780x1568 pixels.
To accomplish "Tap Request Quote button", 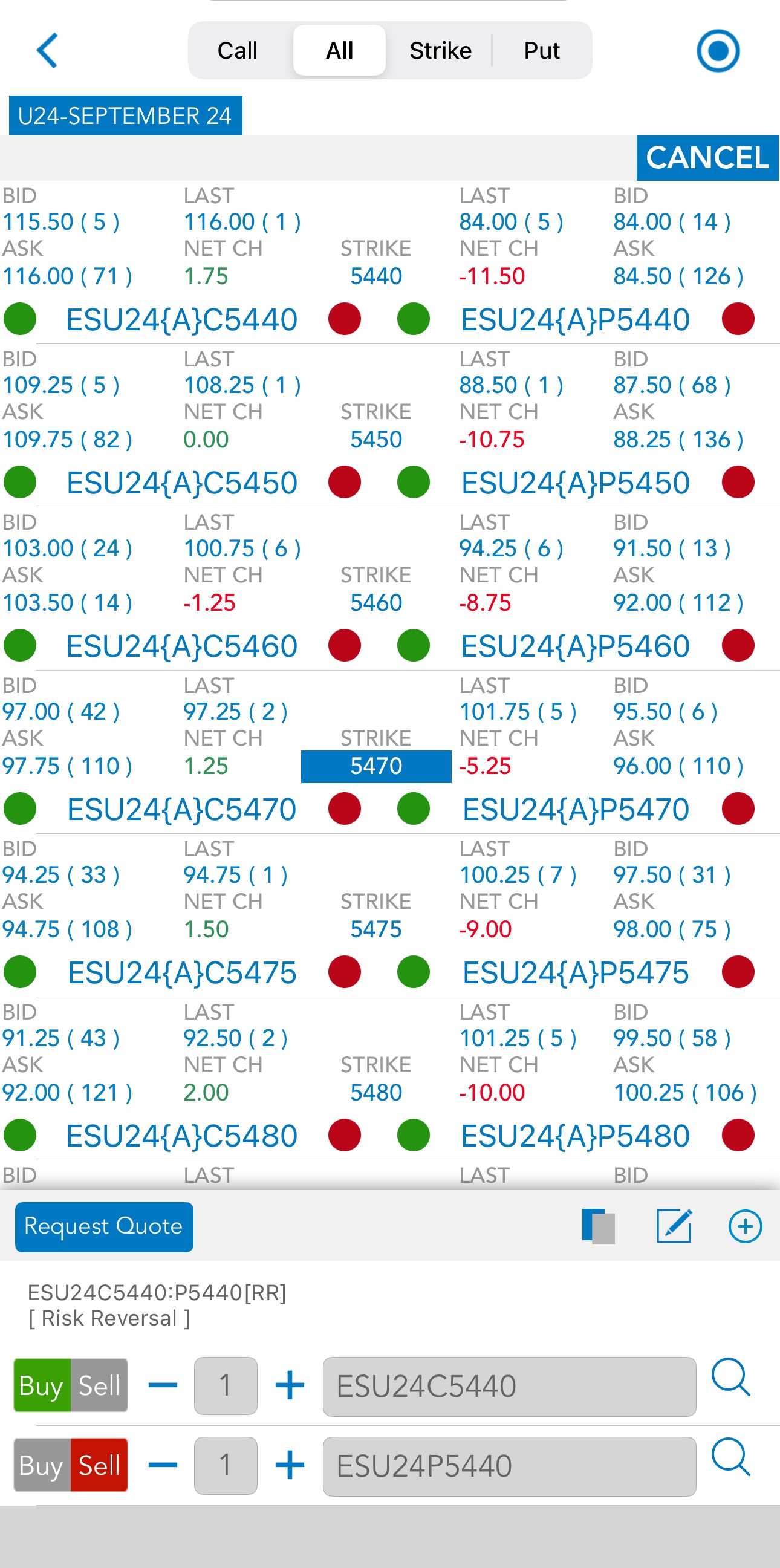I will click(x=104, y=1226).
